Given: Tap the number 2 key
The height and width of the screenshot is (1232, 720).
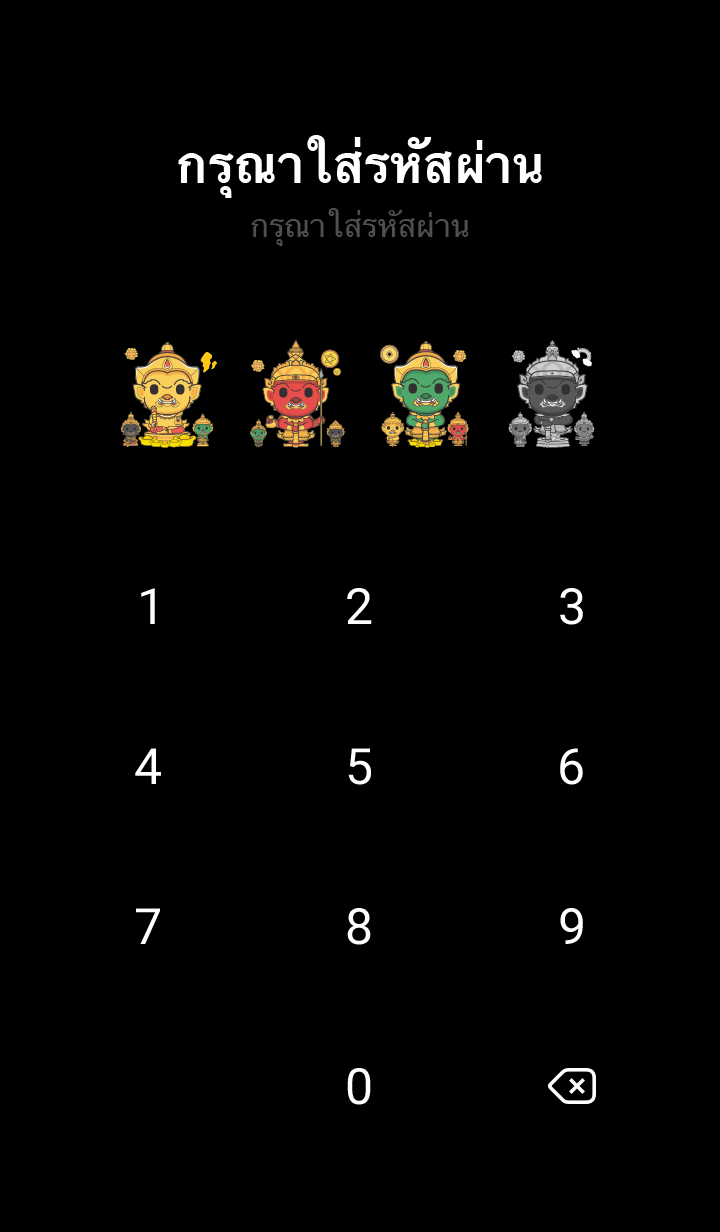Looking at the screenshot, I should (359, 607).
